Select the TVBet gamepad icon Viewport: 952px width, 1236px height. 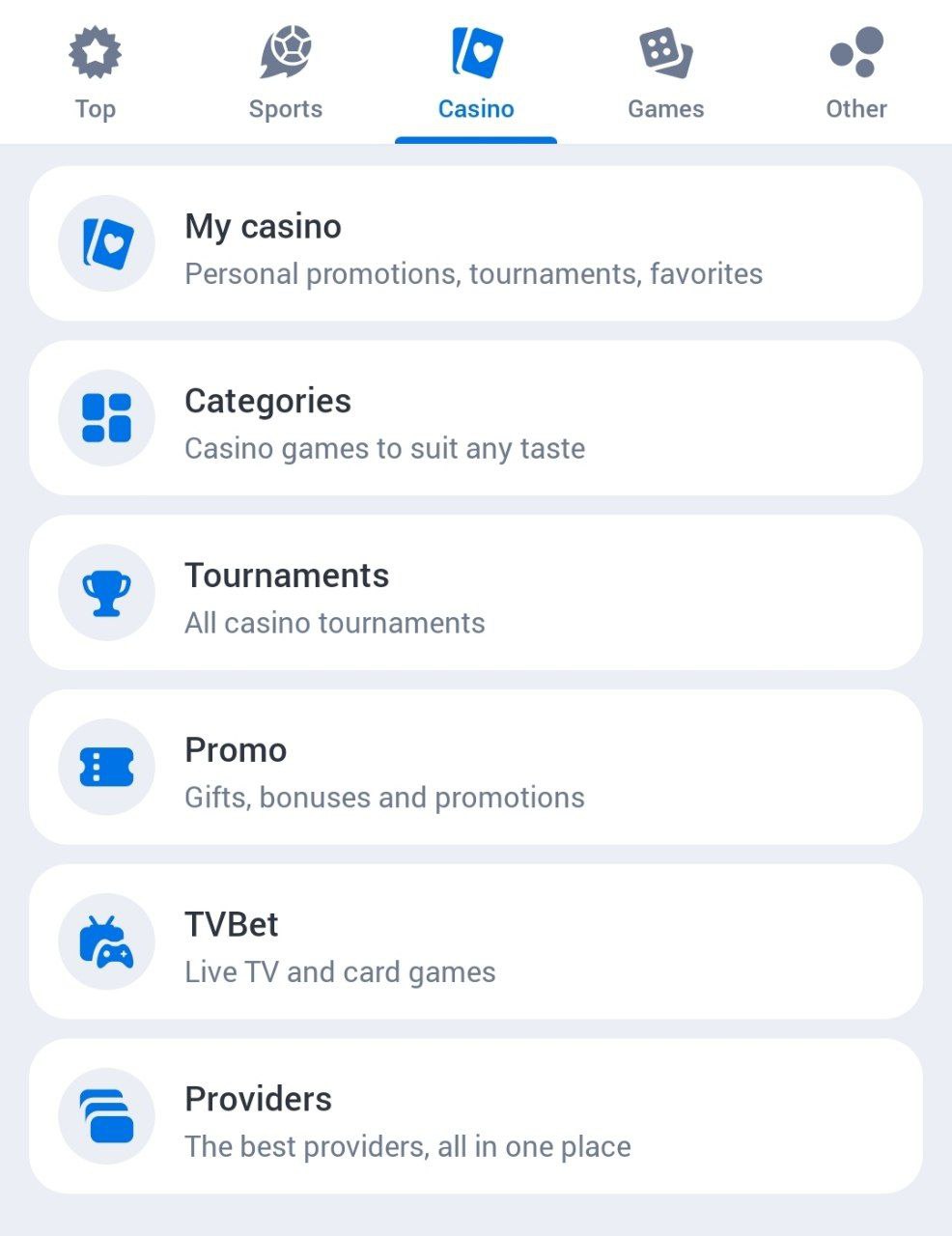point(106,941)
